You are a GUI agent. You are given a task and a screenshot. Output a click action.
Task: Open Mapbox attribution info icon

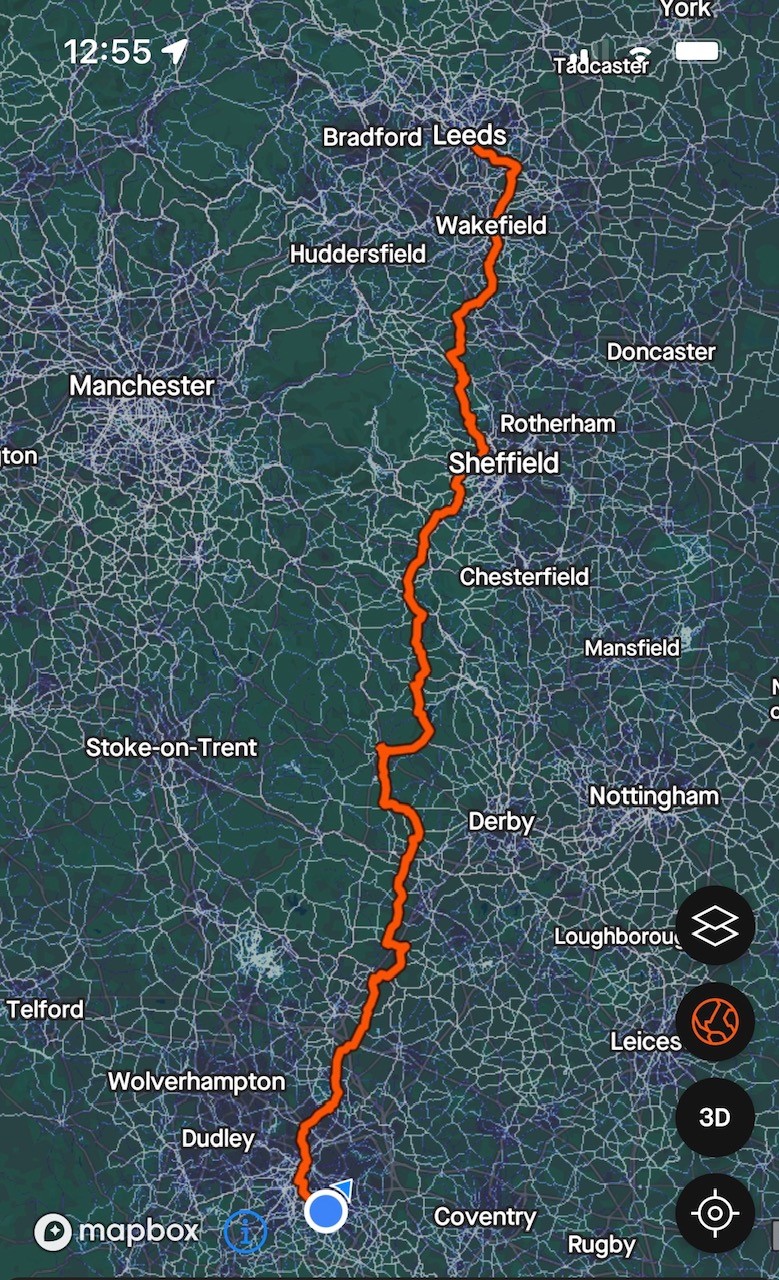[x=244, y=1230]
